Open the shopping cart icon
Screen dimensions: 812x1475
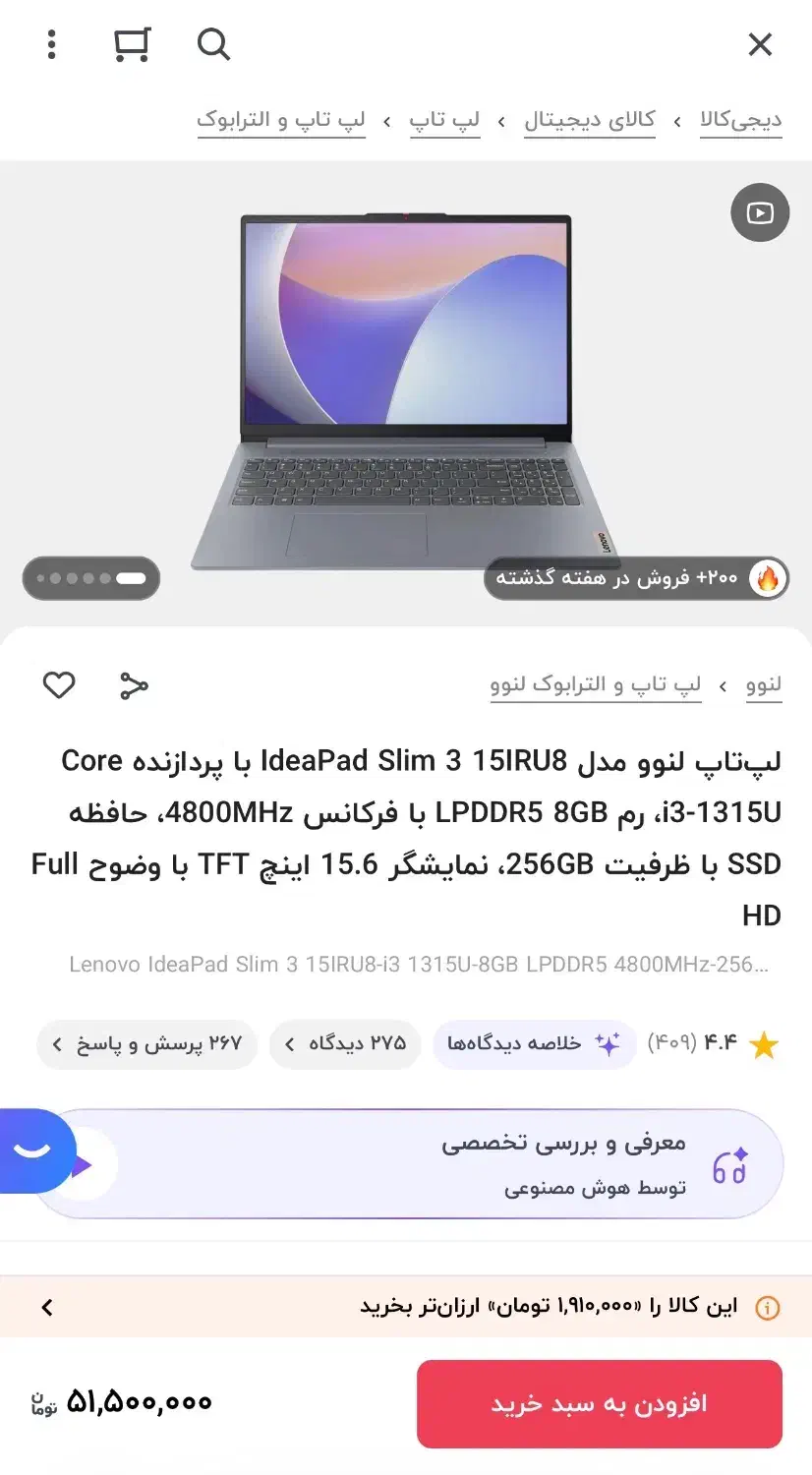pos(131,44)
